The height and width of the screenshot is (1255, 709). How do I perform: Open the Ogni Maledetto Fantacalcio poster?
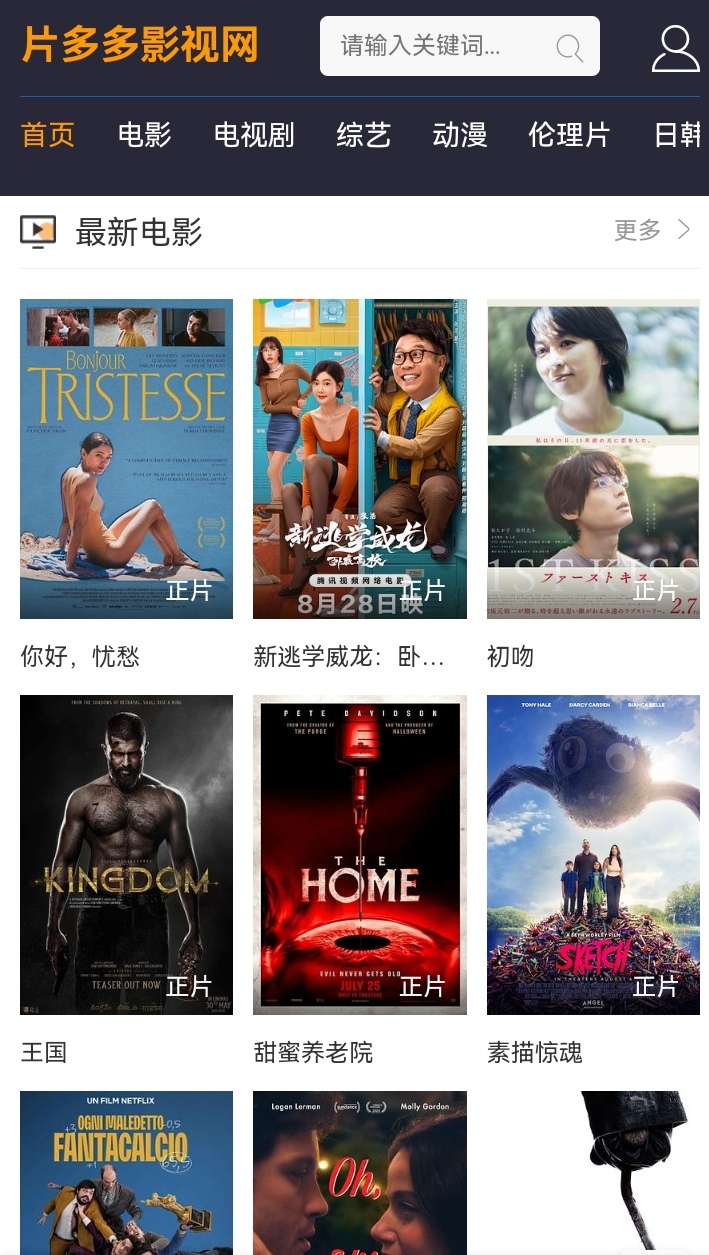tap(126, 1172)
